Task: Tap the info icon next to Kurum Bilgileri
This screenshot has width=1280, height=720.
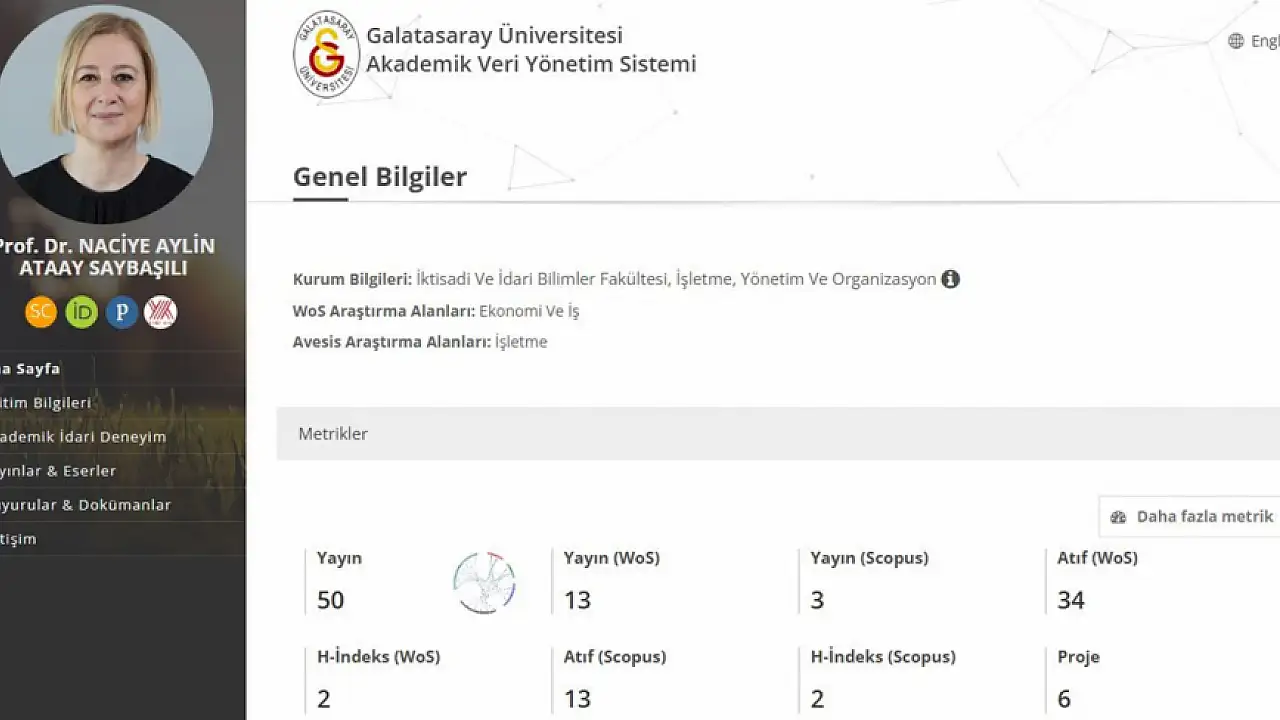Action: pyautogui.click(x=950, y=279)
